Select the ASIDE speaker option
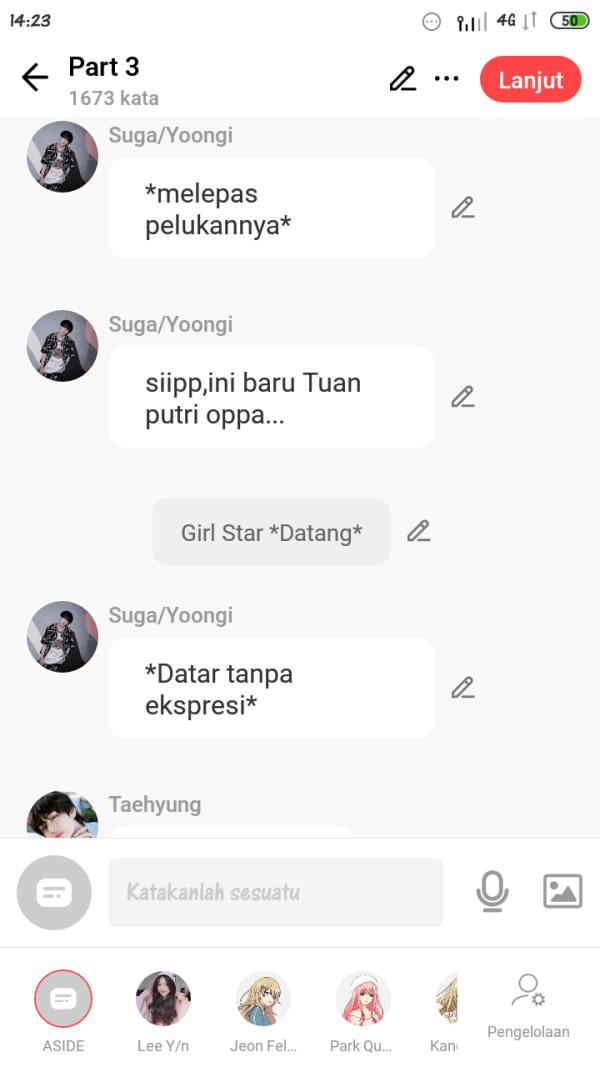The width and height of the screenshot is (600, 1067). tap(63, 999)
